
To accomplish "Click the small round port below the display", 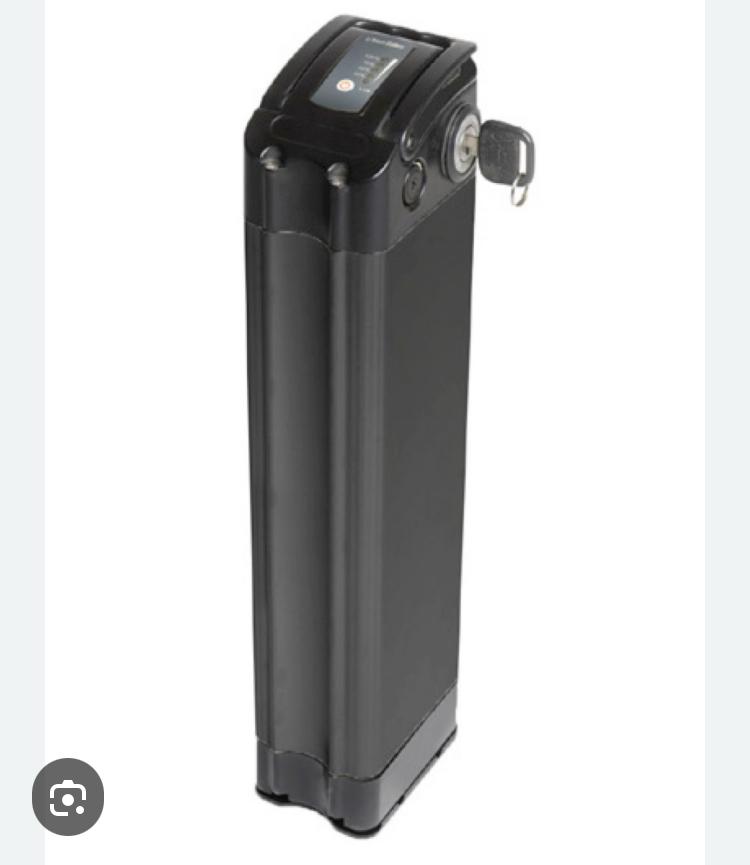I will tap(415, 184).
